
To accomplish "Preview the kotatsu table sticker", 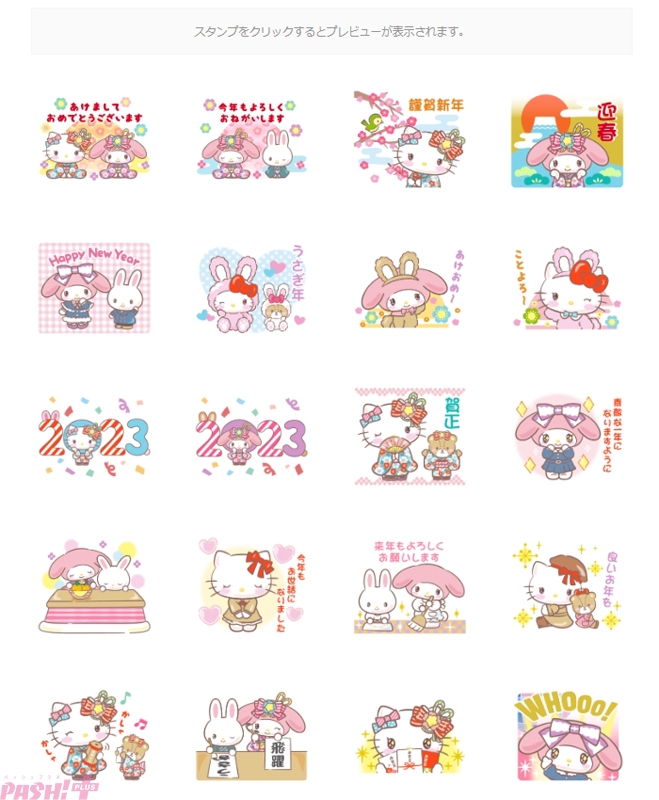I will 94,585.
